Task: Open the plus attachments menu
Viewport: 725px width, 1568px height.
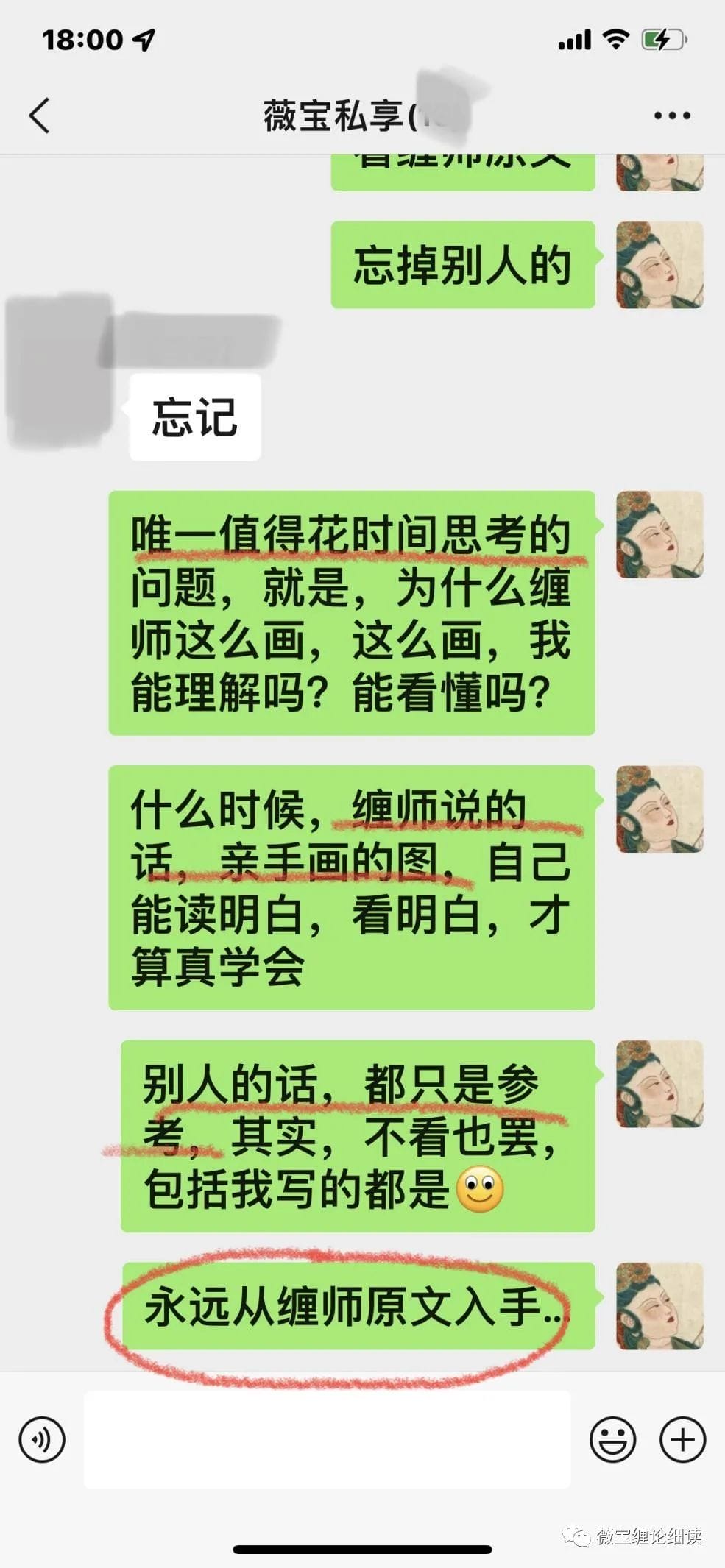Action: [682, 1439]
